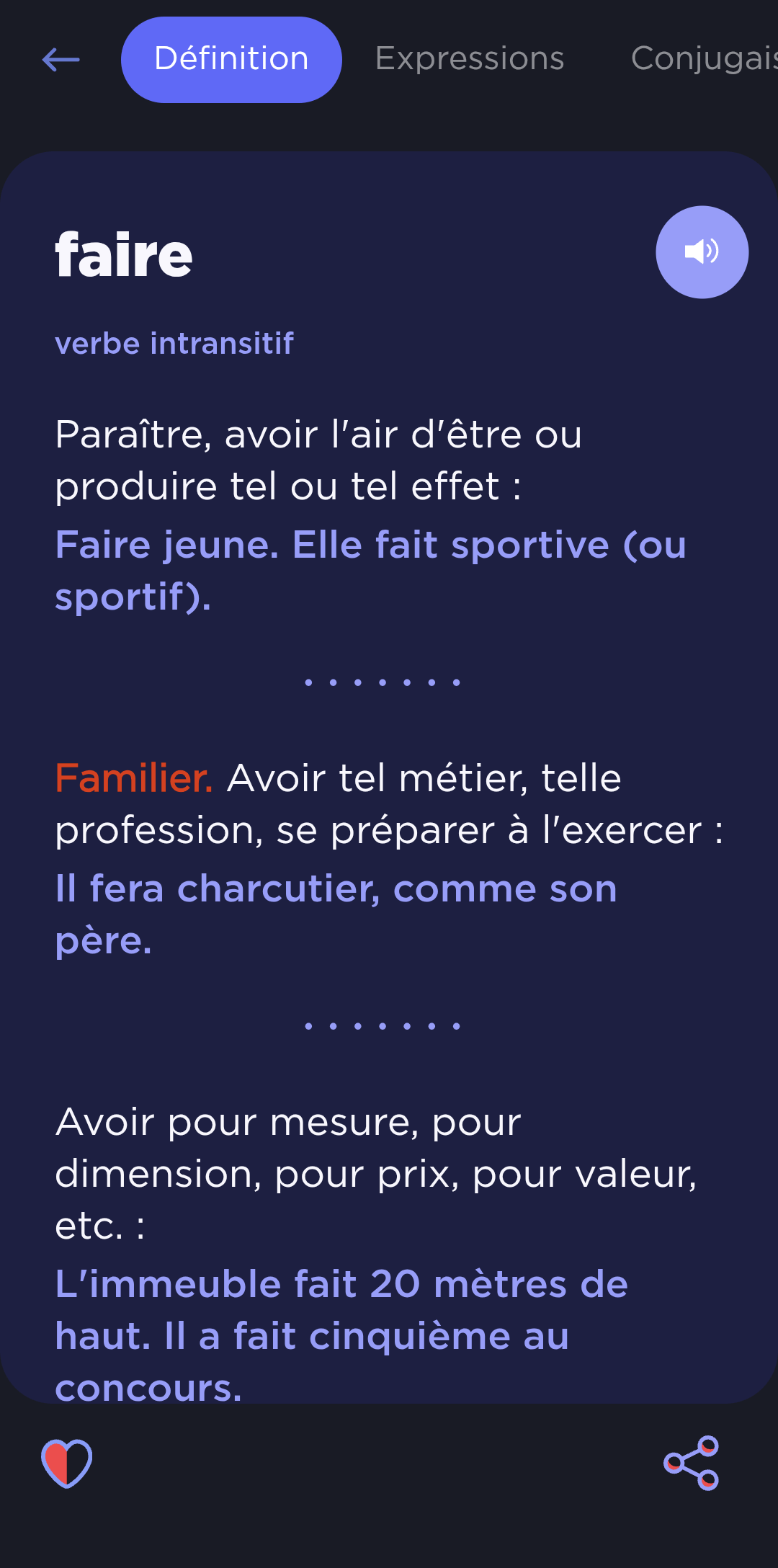
Task: Add faire to favorites with heart icon
Action: pyautogui.click(x=67, y=1463)
